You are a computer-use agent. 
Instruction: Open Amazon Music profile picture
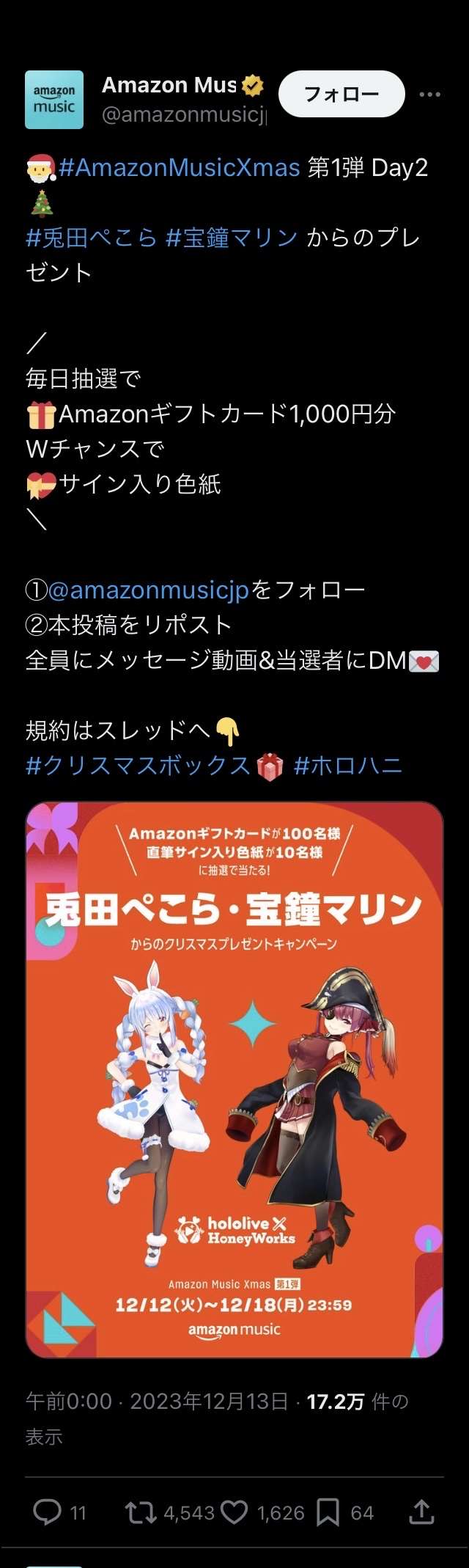(x=54, y=100)
